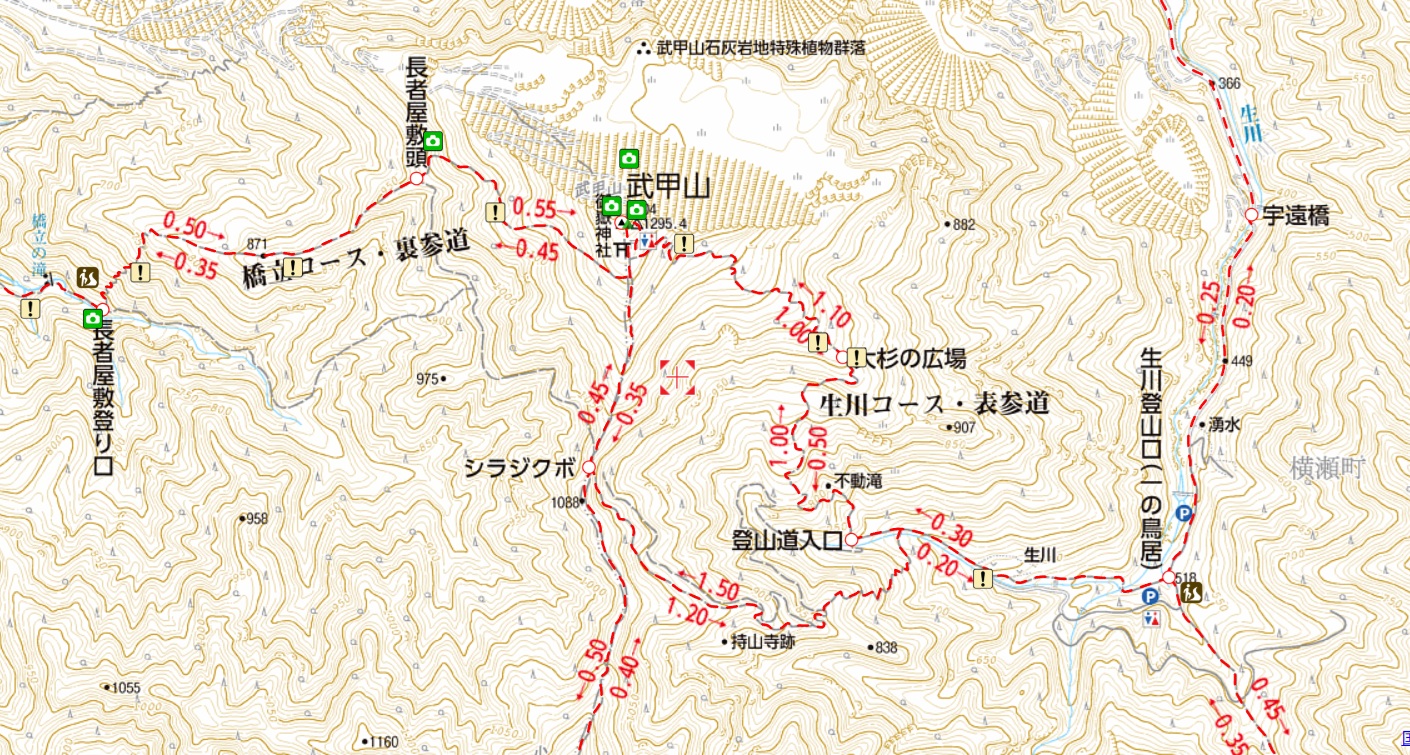
Task: Select the 登山道入口 waypoint
Action: (x=851, y=540)
